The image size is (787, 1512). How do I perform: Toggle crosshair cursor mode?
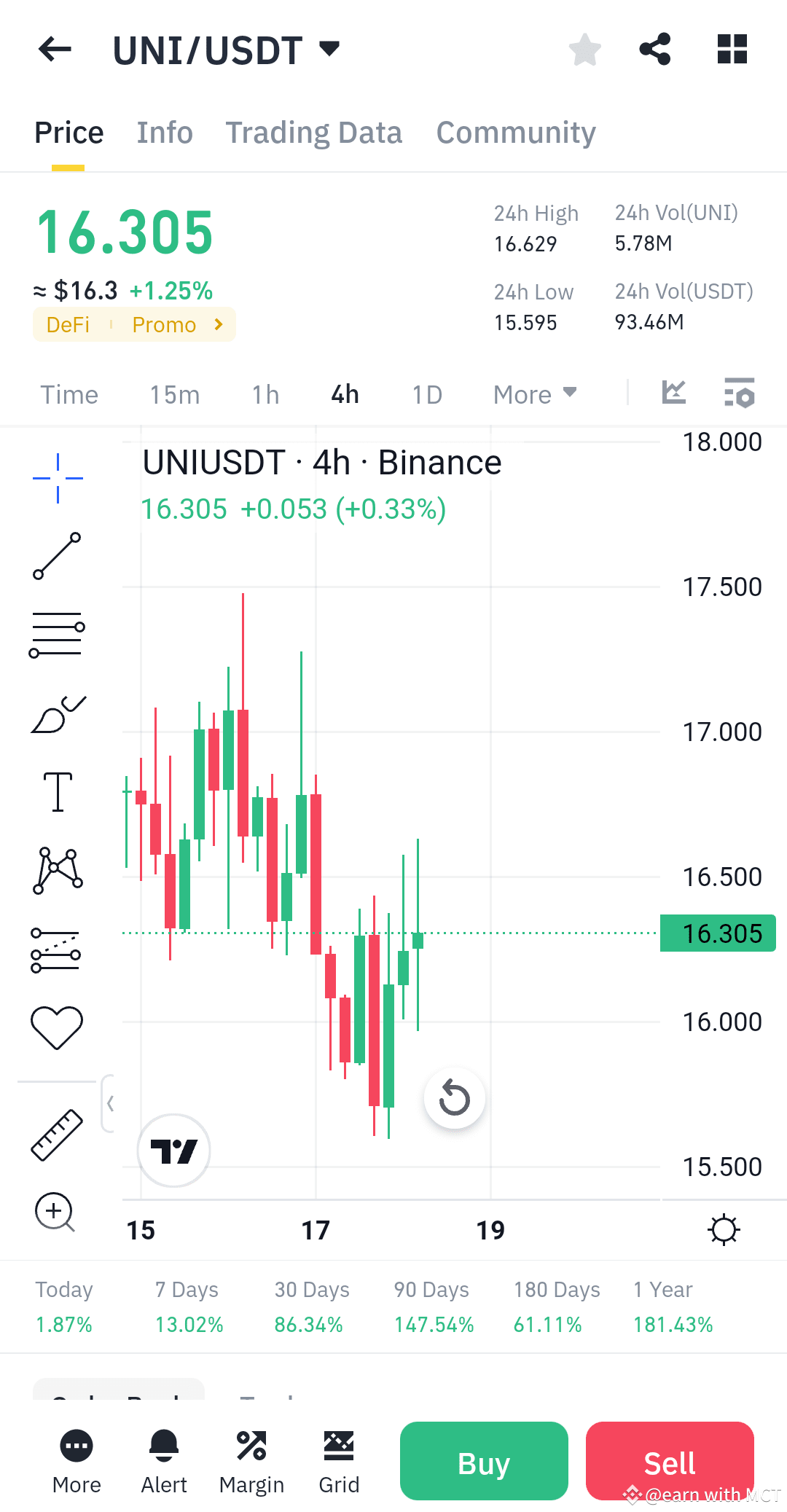point(58,477)
